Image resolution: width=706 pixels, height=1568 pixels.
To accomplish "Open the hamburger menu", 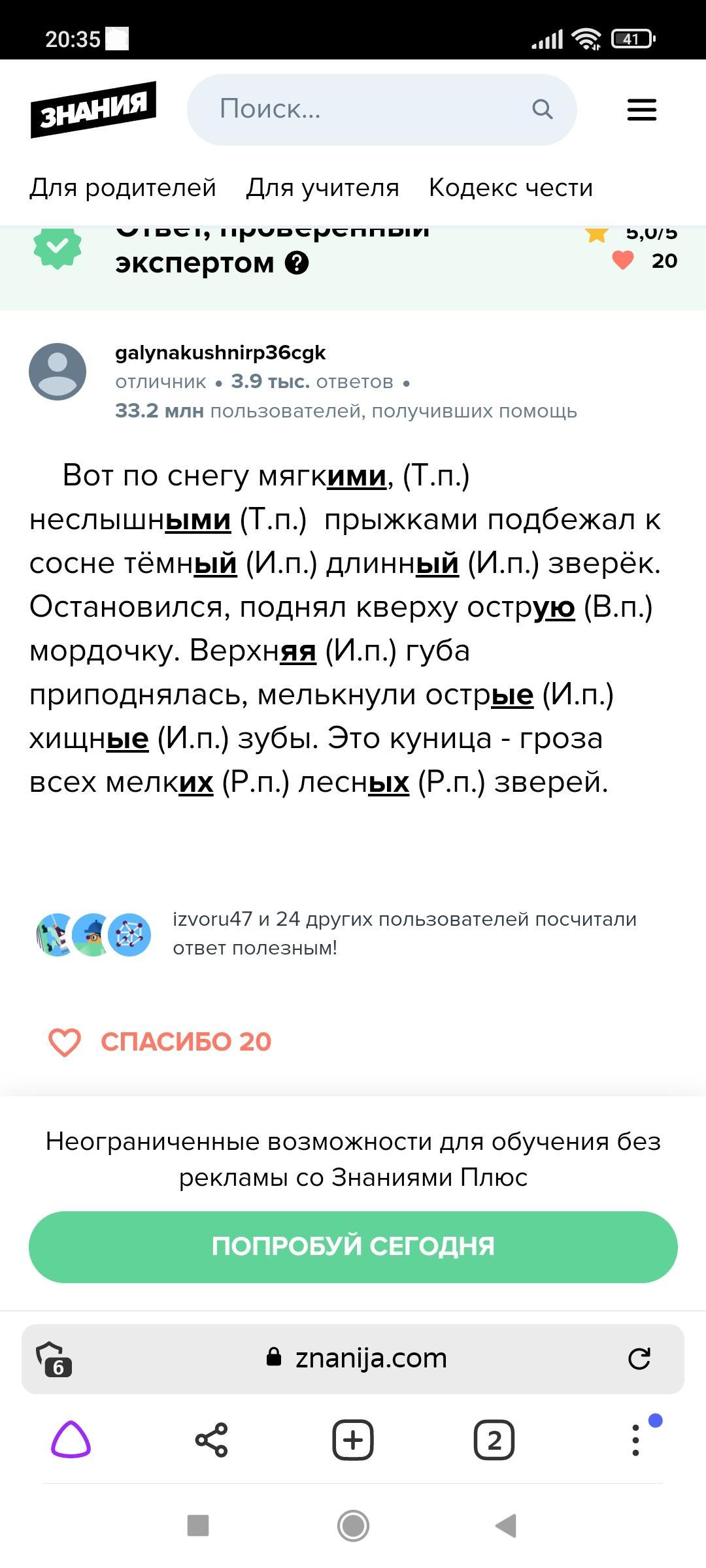I will click(x=641, y=110).
